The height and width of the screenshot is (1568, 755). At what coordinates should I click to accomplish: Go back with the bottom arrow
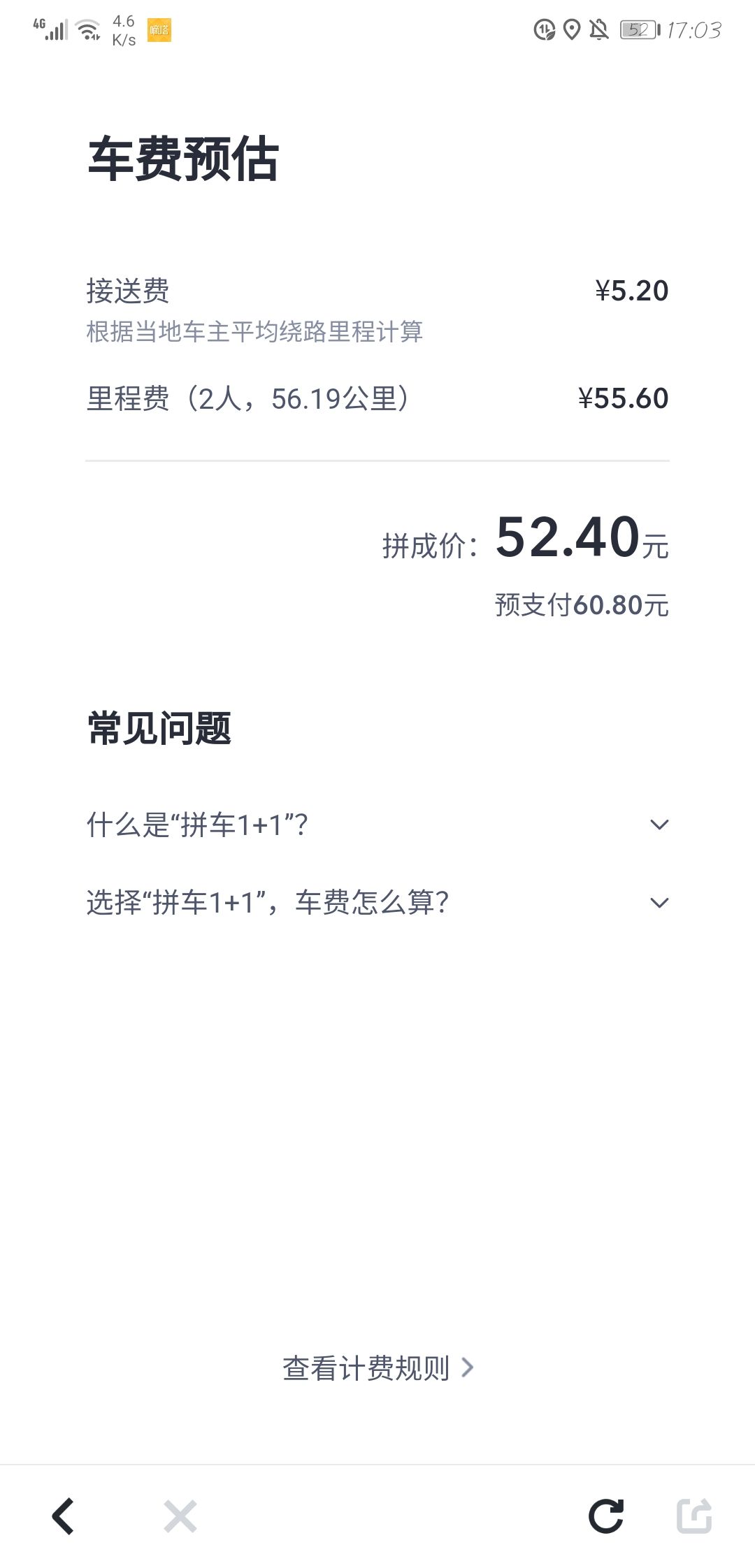[63, 1516]
